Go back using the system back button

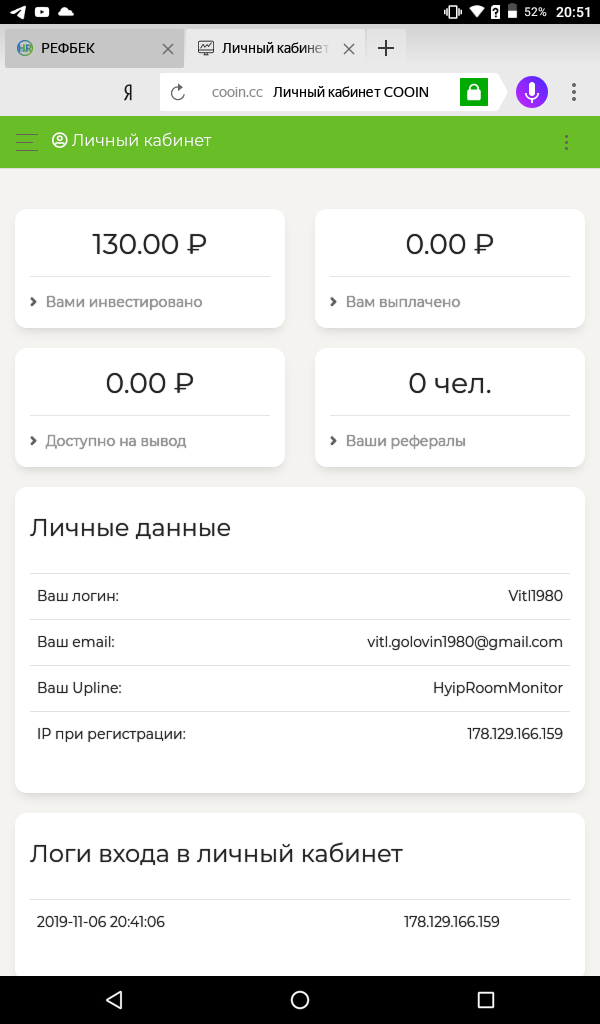(x=114, y=999)
